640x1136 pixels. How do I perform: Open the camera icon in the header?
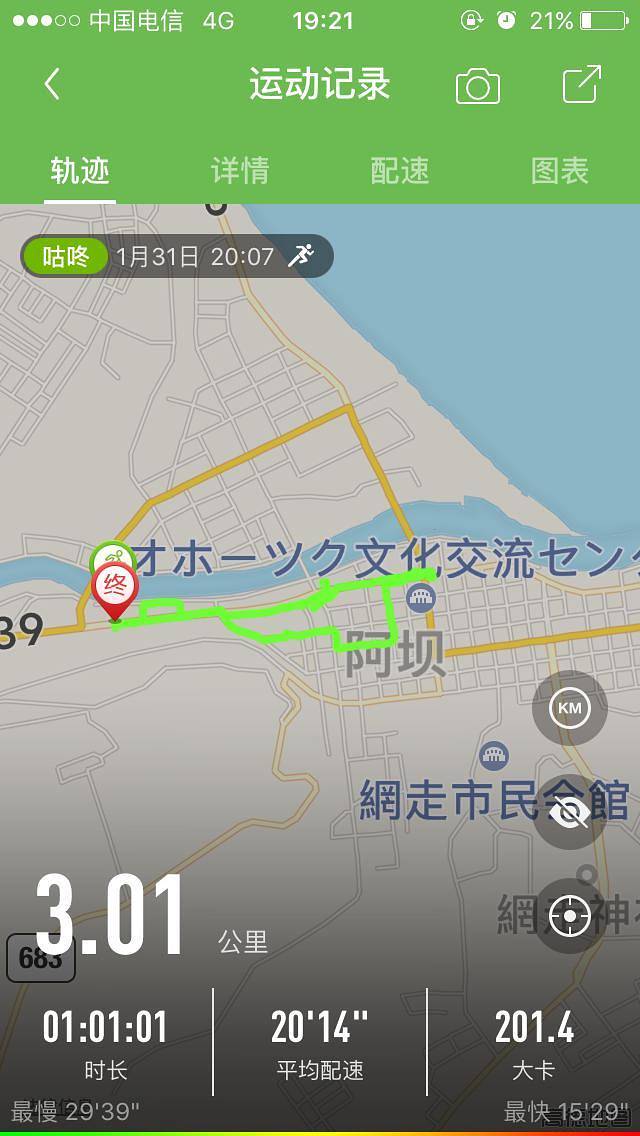[478, 87]
